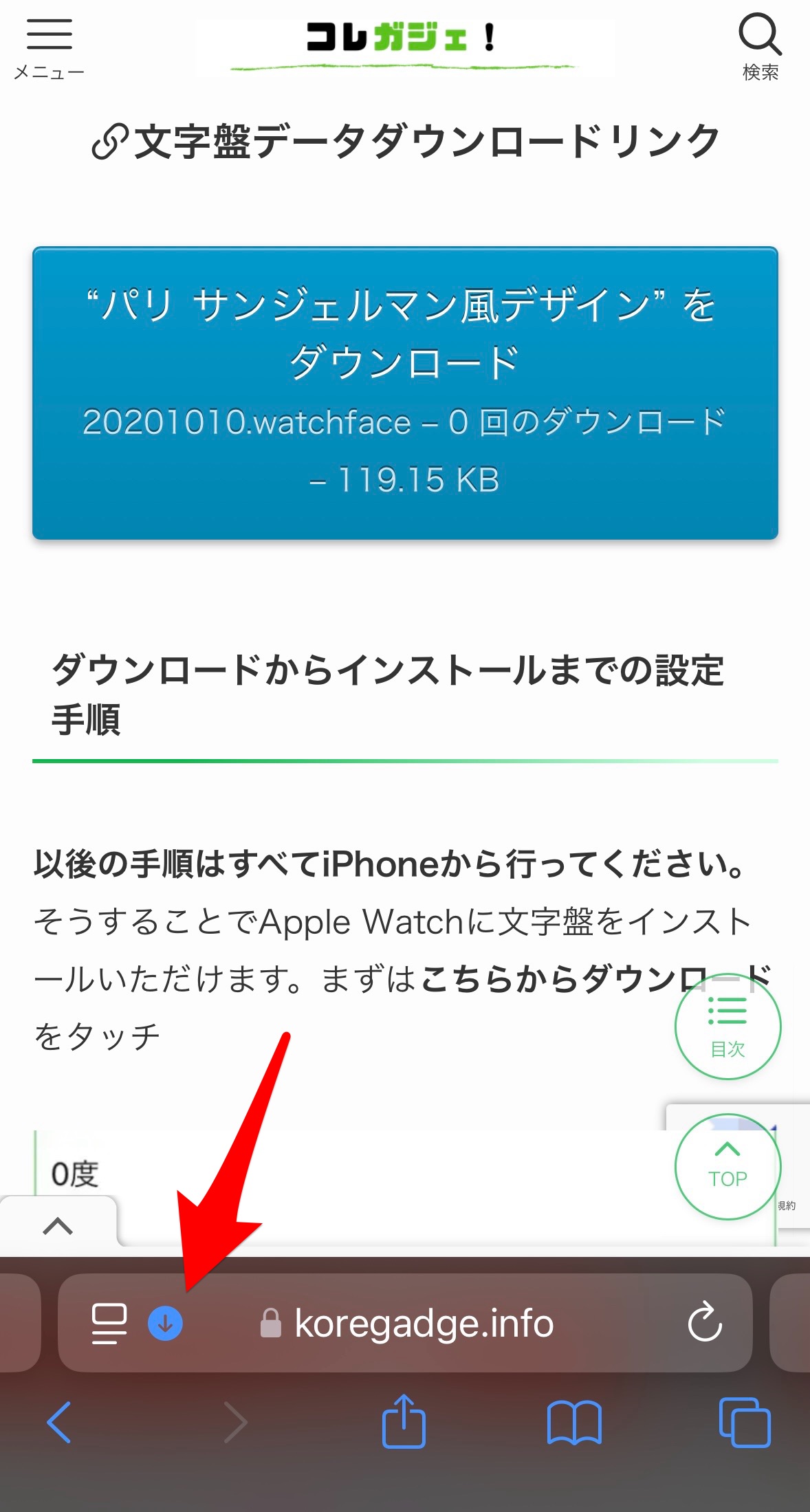Image resolution: width=810 pixels, height=1512 pixels.
Task: Download the パリ サンジェルマン風デザイン watchface
Action: (x=405, y=393)
